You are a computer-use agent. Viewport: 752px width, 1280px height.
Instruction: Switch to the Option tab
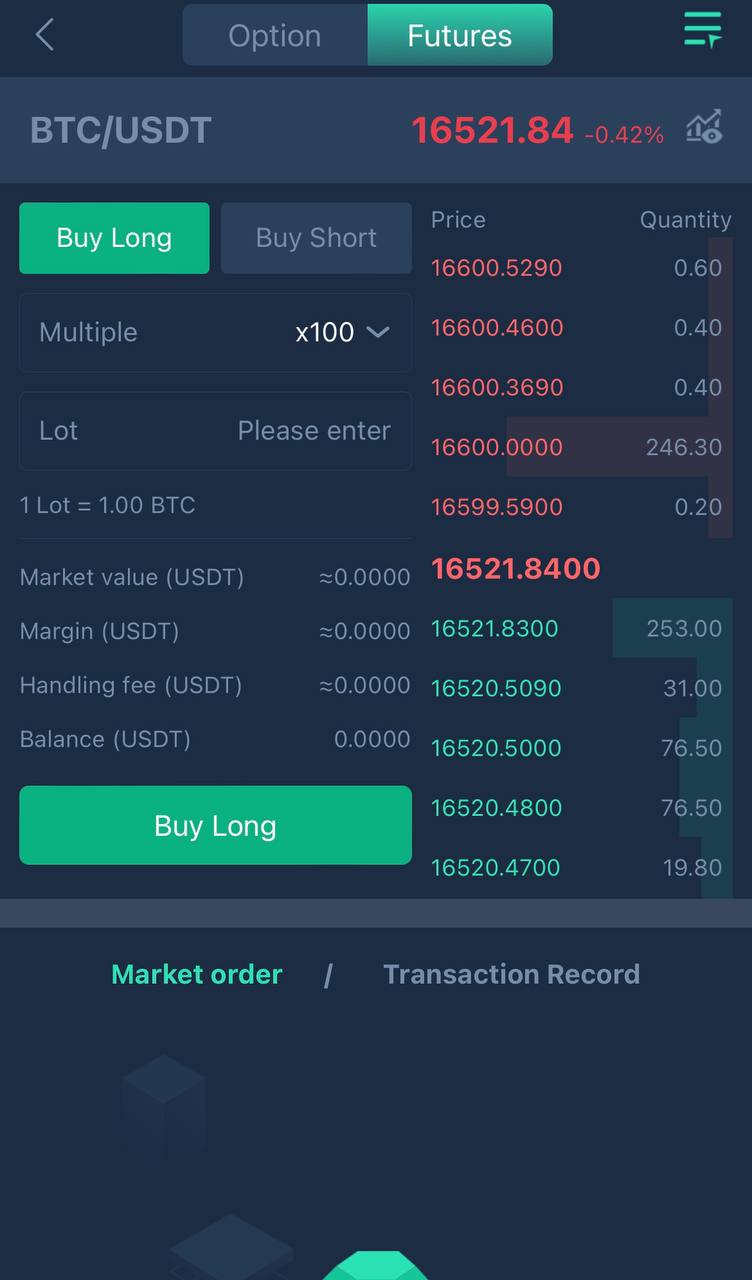point(275,35)
